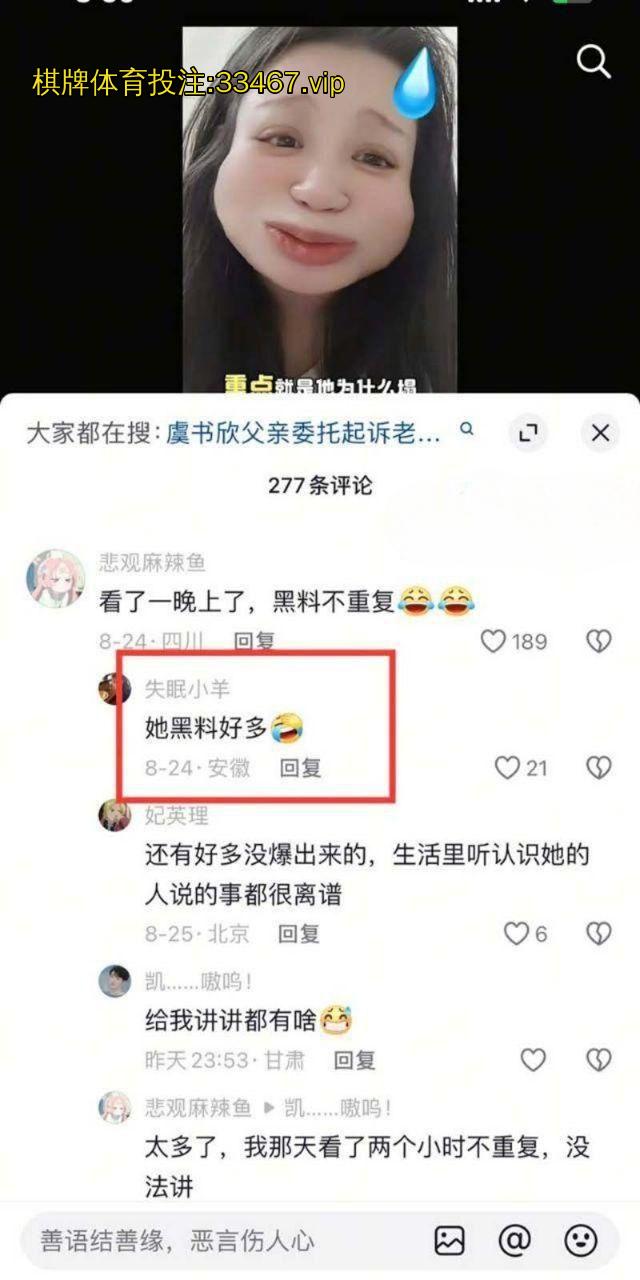The height and width of the screenshot is (1280, 640).
Task: Focus the comment box 善语结善缘,恶言伤人心
Action: click(200, 1241)
